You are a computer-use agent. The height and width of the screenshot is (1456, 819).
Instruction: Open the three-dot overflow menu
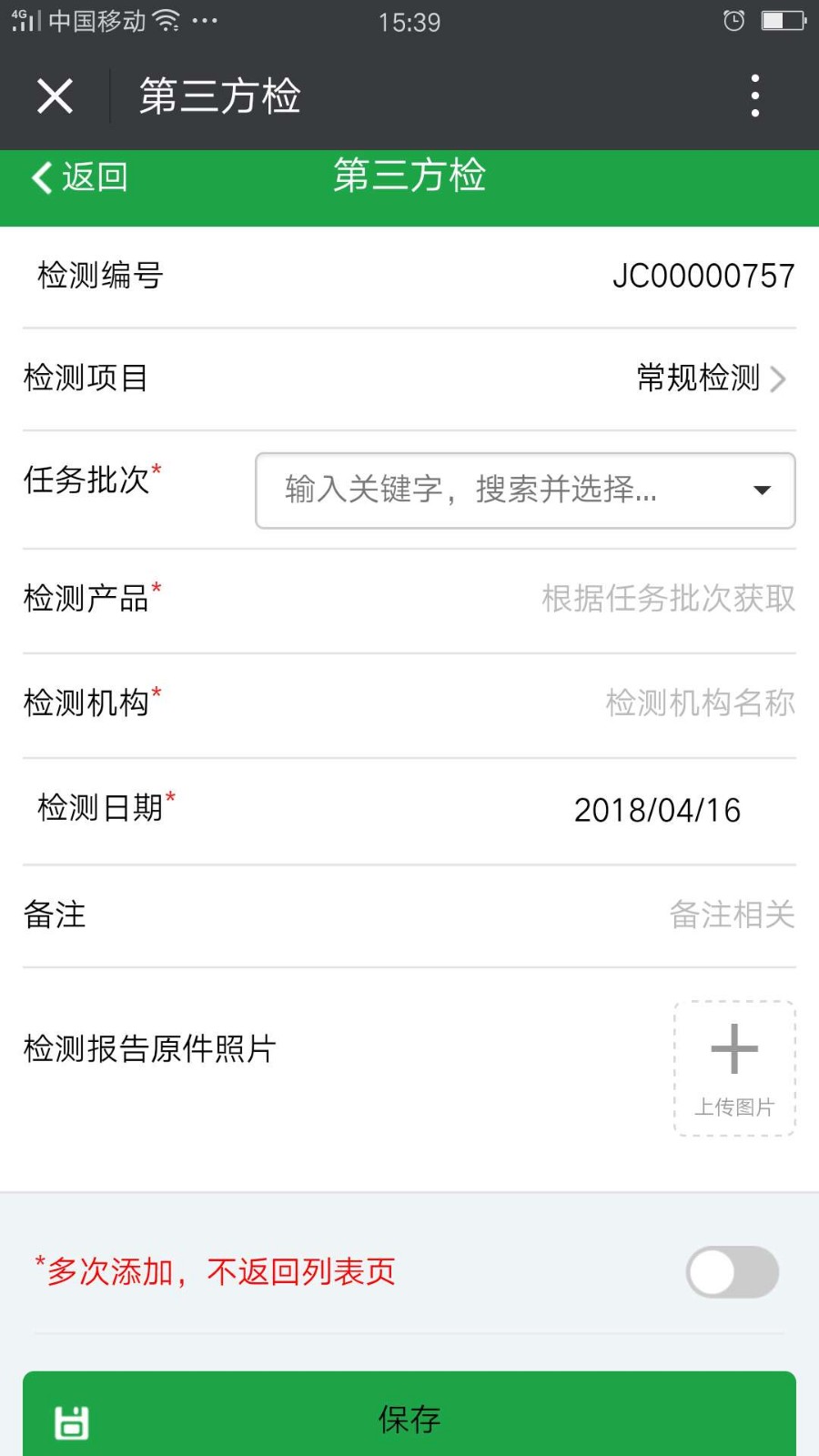point(754,96)
